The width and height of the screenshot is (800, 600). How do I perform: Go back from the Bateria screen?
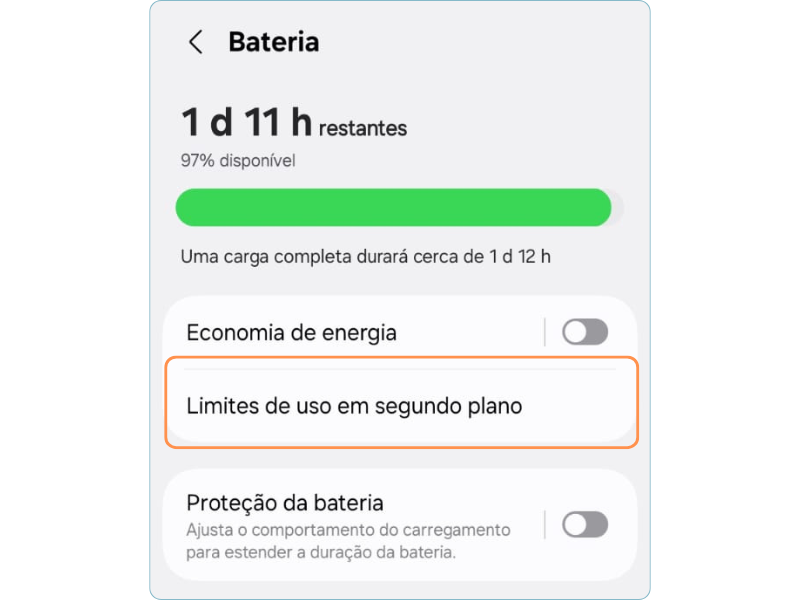196,42
